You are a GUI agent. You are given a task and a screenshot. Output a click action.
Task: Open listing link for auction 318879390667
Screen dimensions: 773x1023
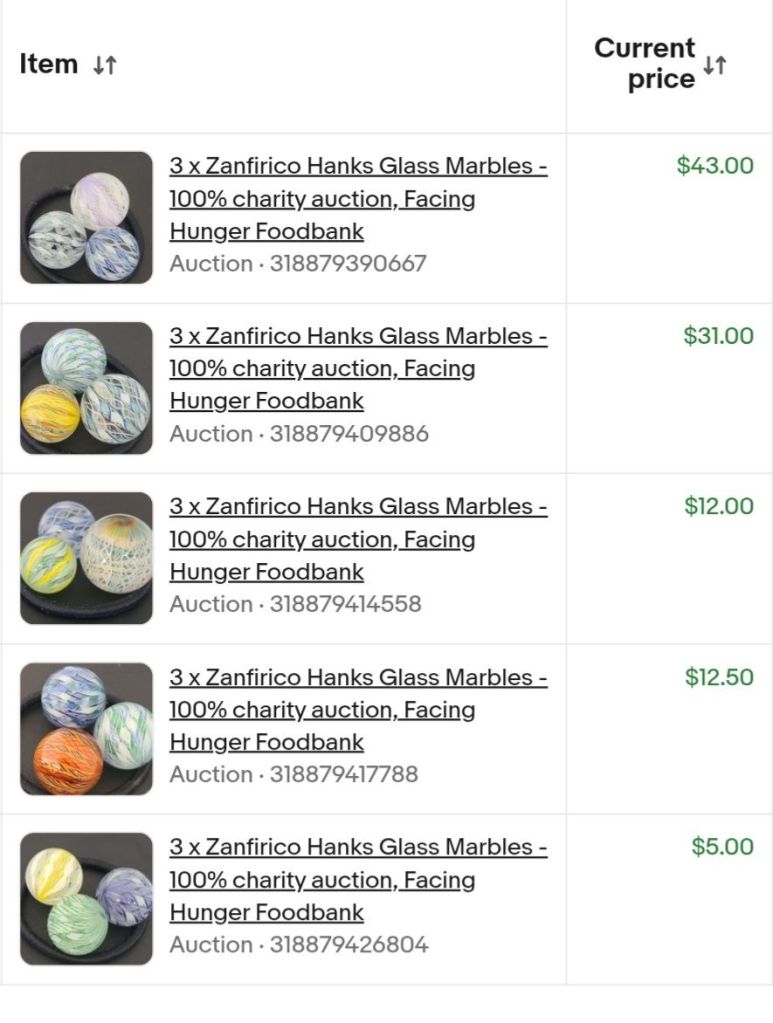tap(358, 198)
